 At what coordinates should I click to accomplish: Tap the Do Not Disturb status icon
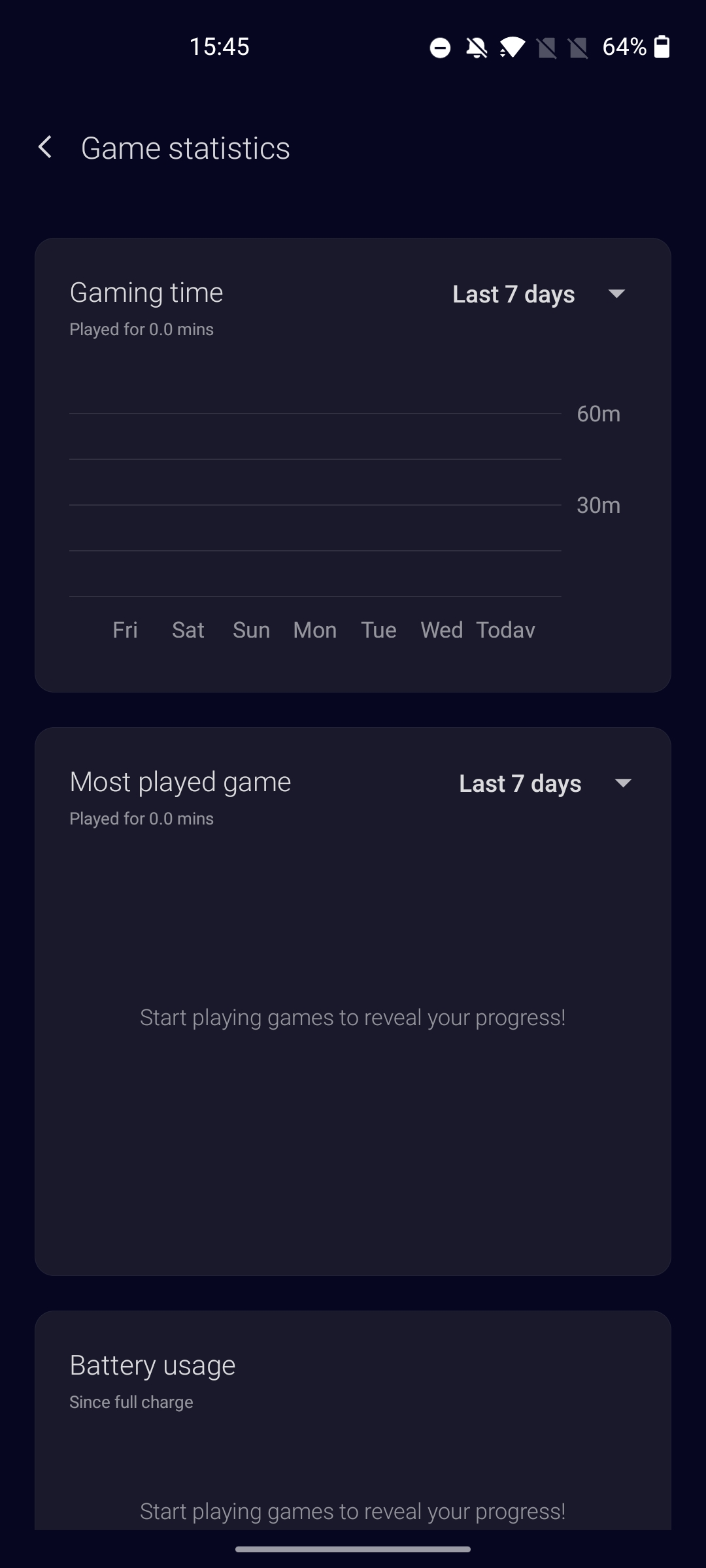439,46
